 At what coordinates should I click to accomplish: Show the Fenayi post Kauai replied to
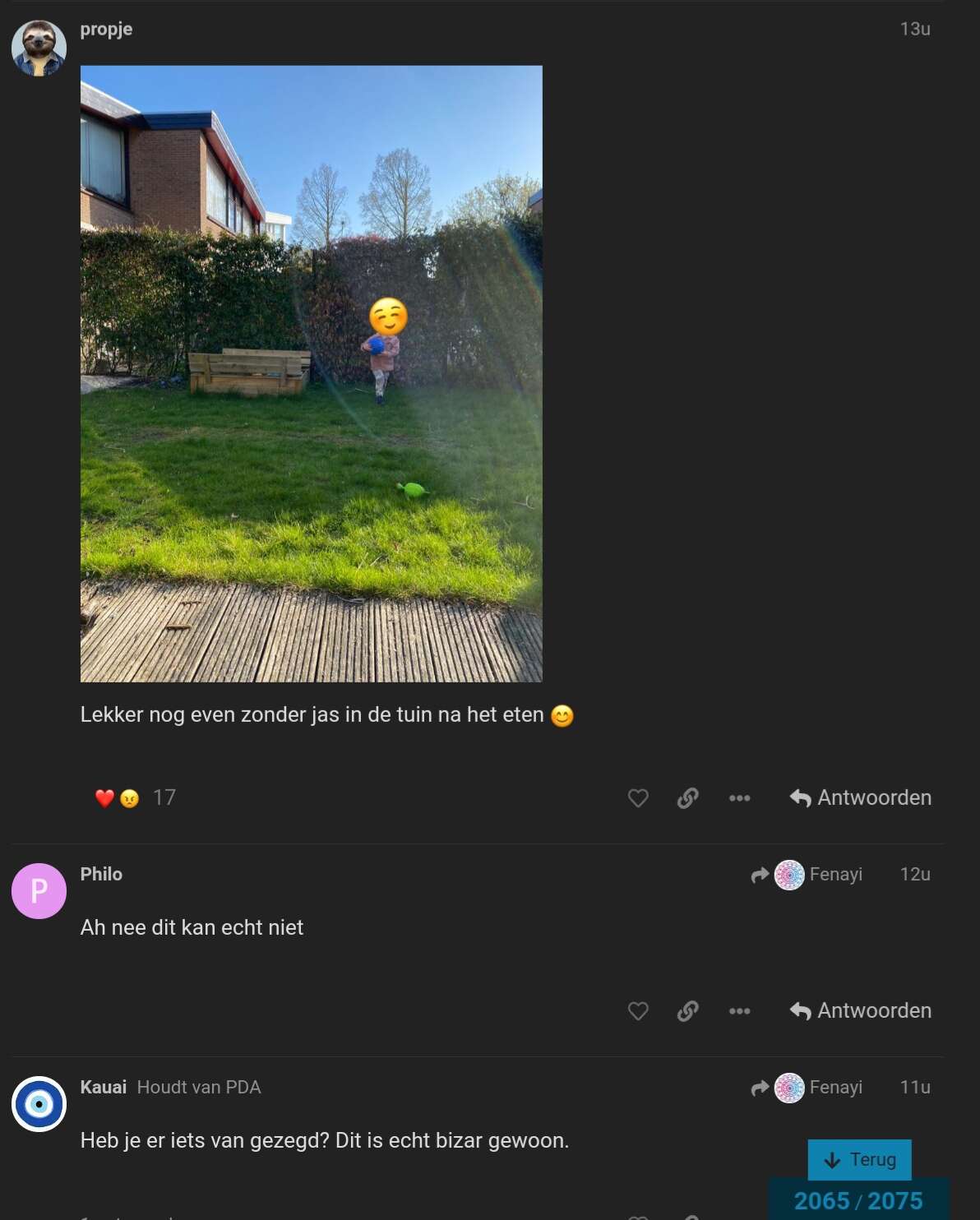807,1087
